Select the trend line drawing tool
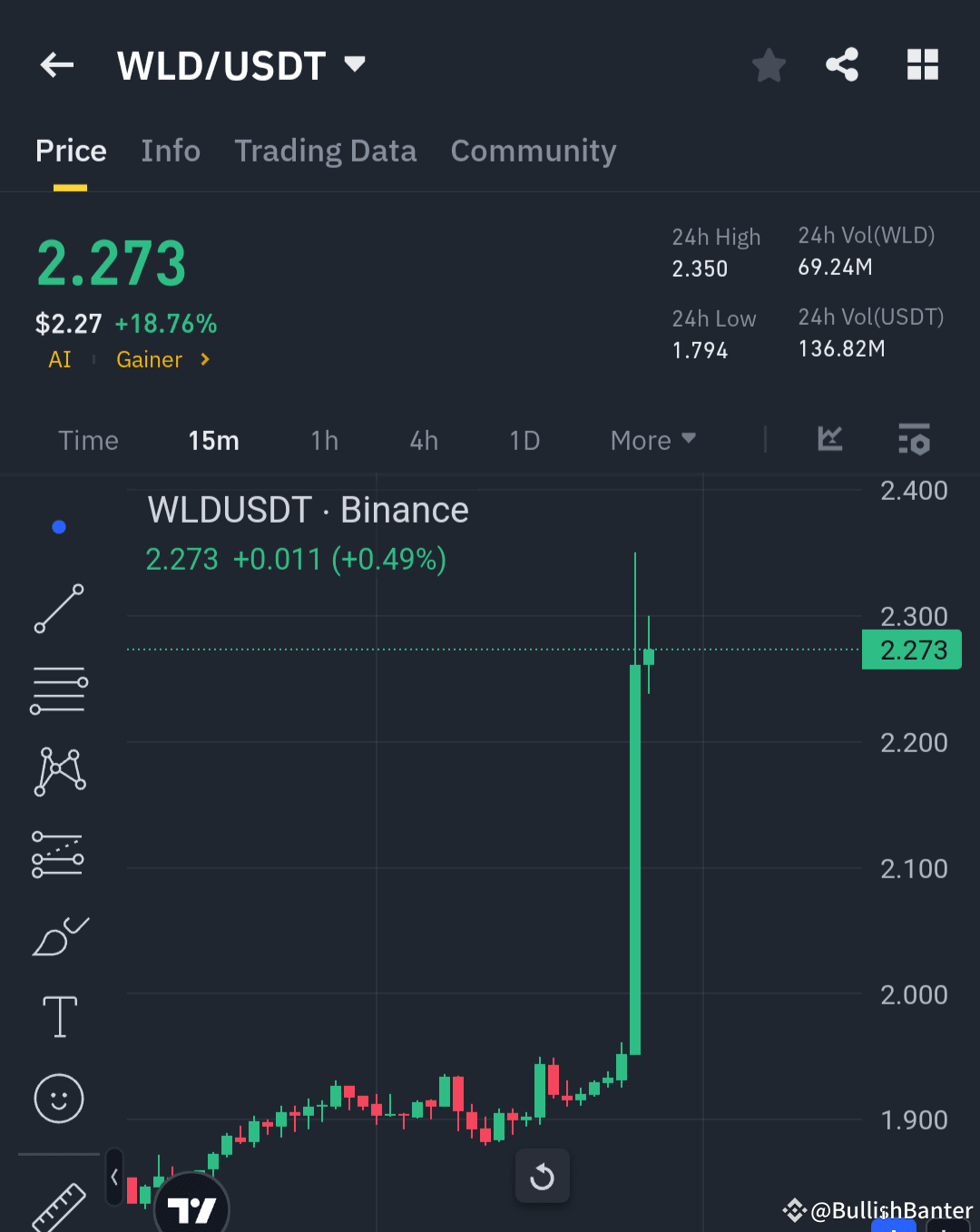This screenshot has height=1232, width=980. pyautogui.click(x=58, y=608)
